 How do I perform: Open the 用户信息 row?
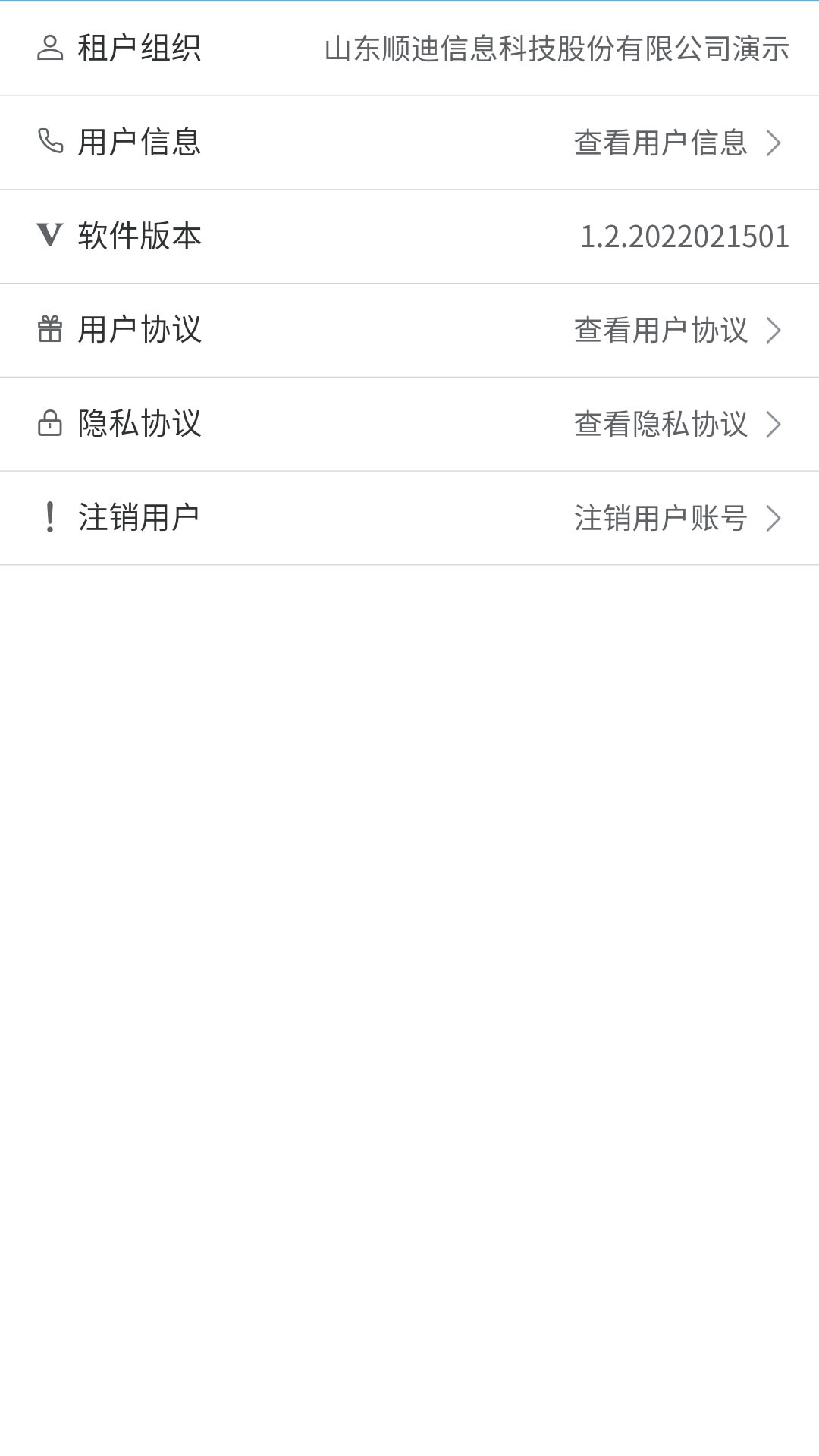pos(409,143)
